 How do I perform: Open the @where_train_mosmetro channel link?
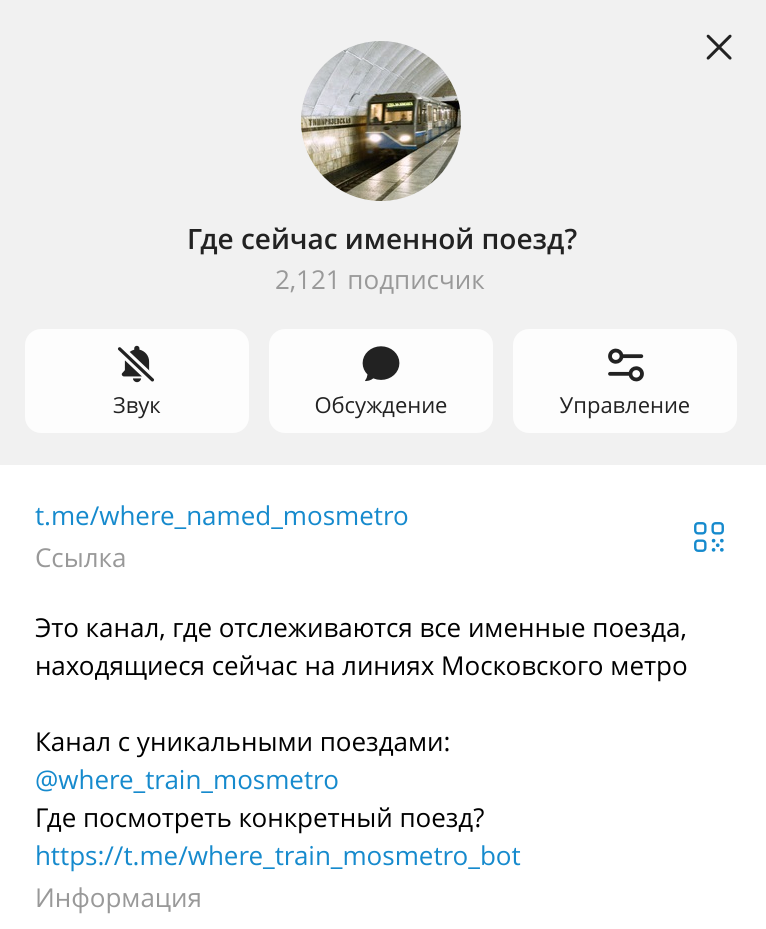[x=186, y=780]
